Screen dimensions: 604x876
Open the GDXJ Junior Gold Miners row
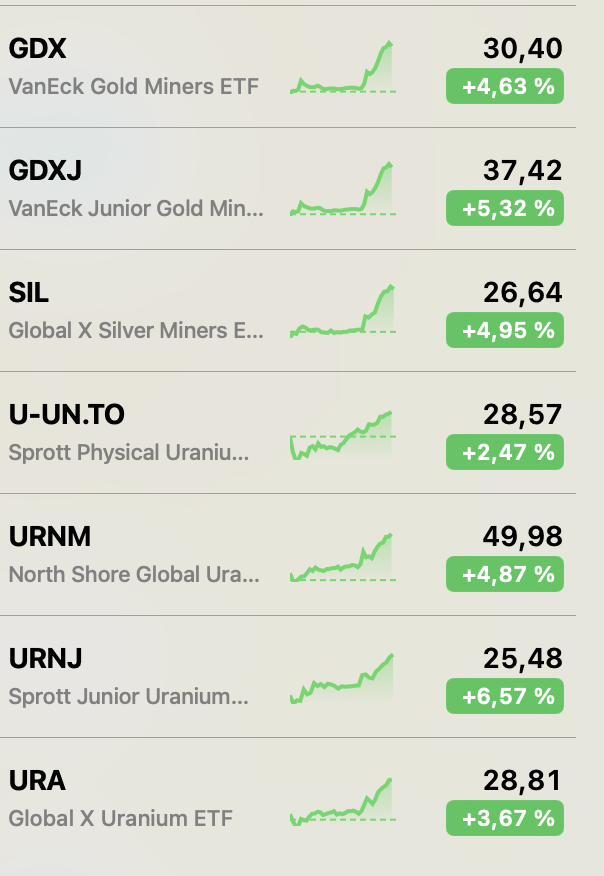150,189
